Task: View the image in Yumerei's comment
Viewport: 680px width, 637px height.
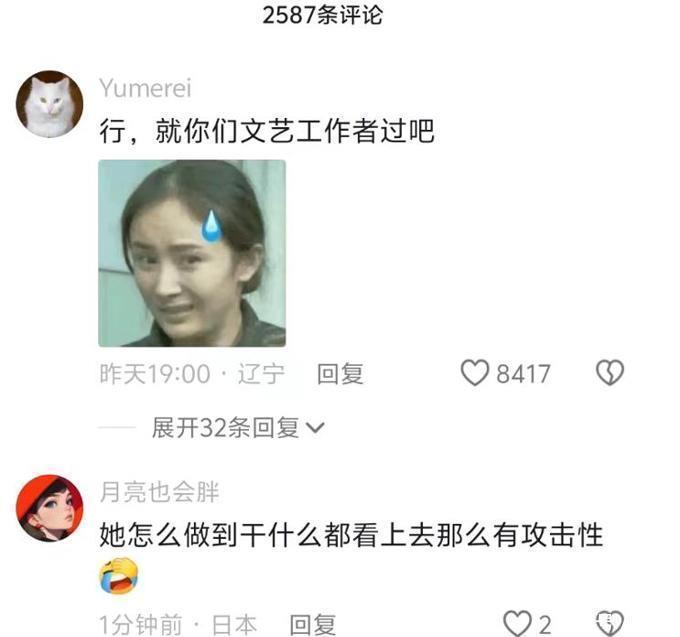Action: (x=191, y=253)
